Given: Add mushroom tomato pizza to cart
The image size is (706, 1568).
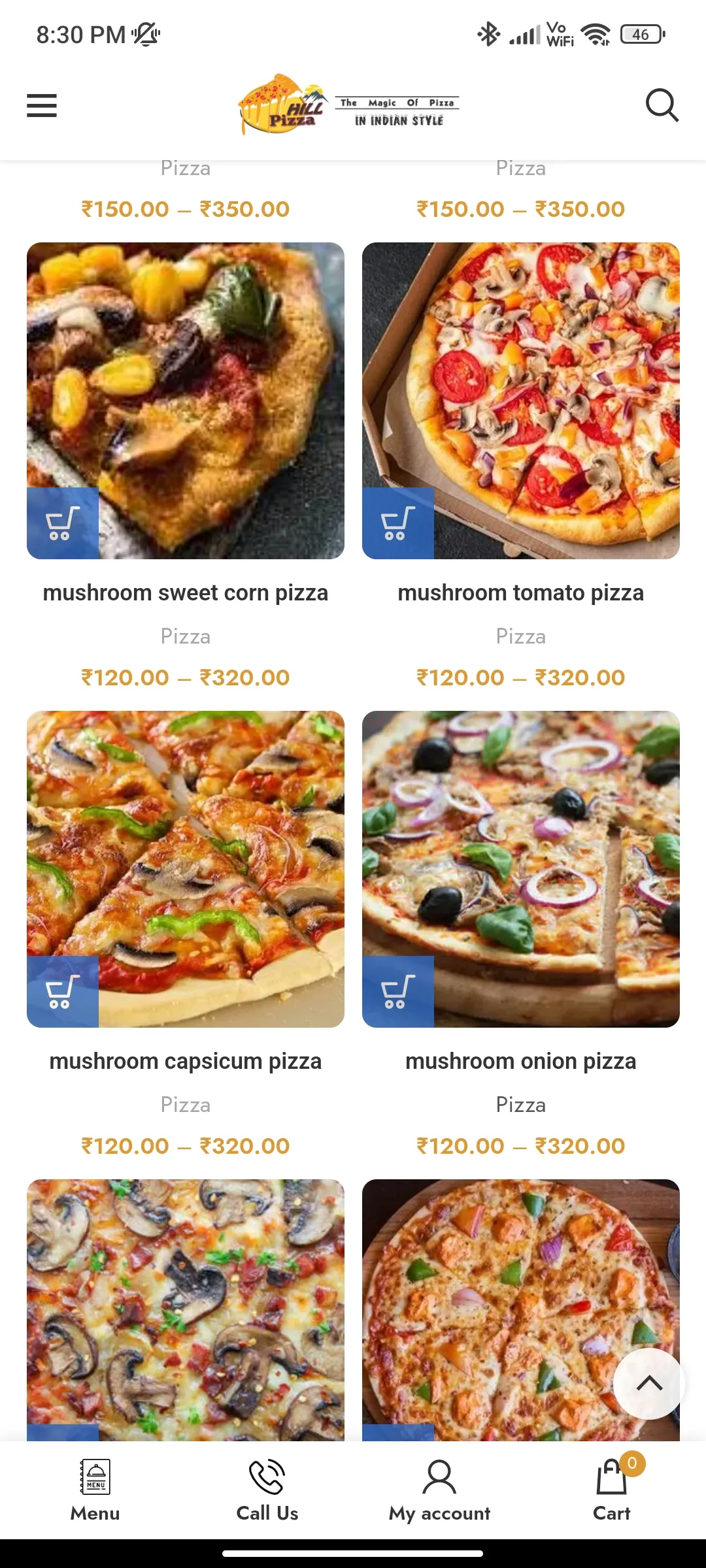Looking at the screenshot, I should [x=398, y=523].
